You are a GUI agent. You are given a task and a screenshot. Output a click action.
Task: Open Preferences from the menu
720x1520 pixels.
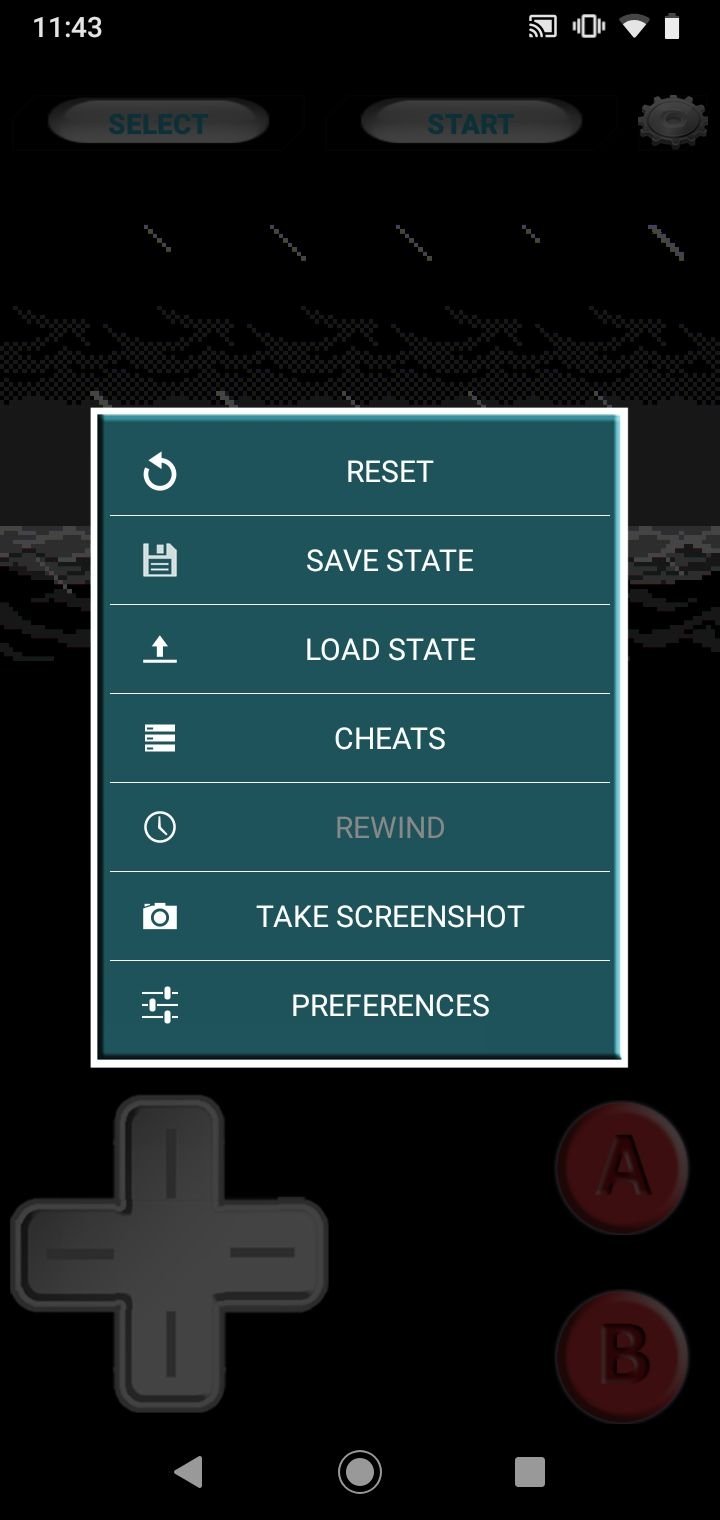click(359, 1005)
